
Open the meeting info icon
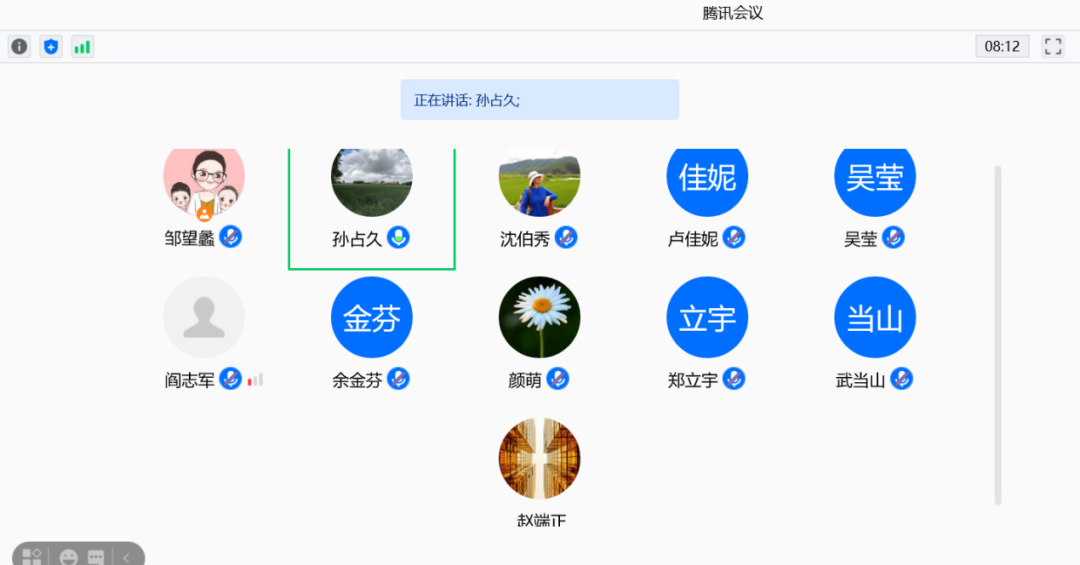tap(19, 46)
